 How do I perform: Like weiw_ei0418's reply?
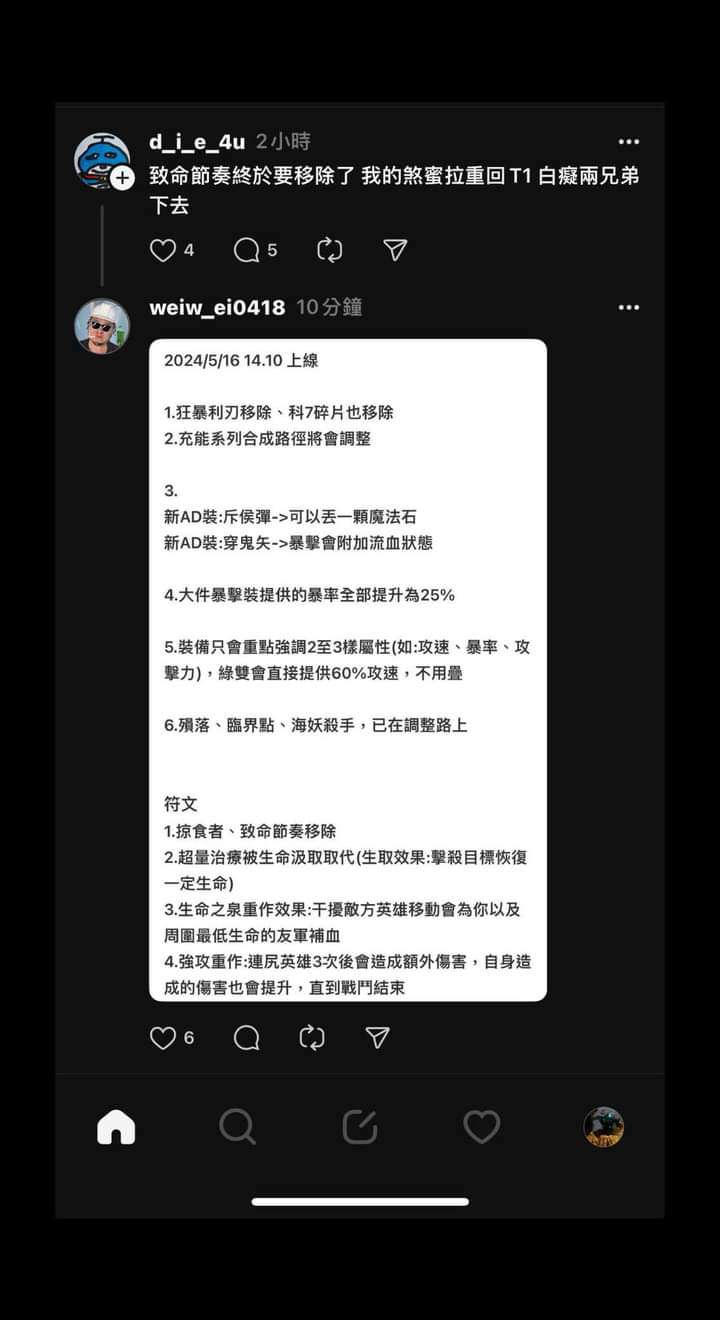[x=163, y=1038]
